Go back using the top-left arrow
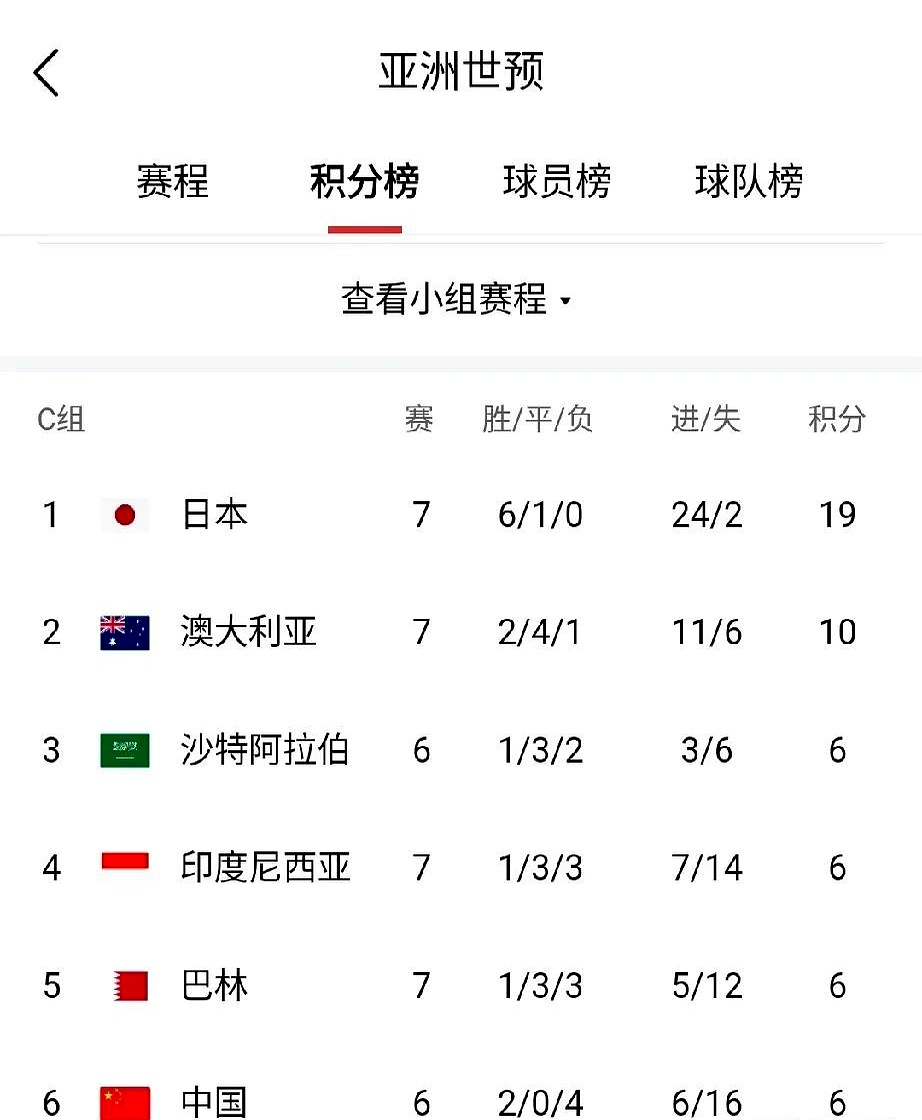This screenshot has height=1120, width=922. (46, 73)
